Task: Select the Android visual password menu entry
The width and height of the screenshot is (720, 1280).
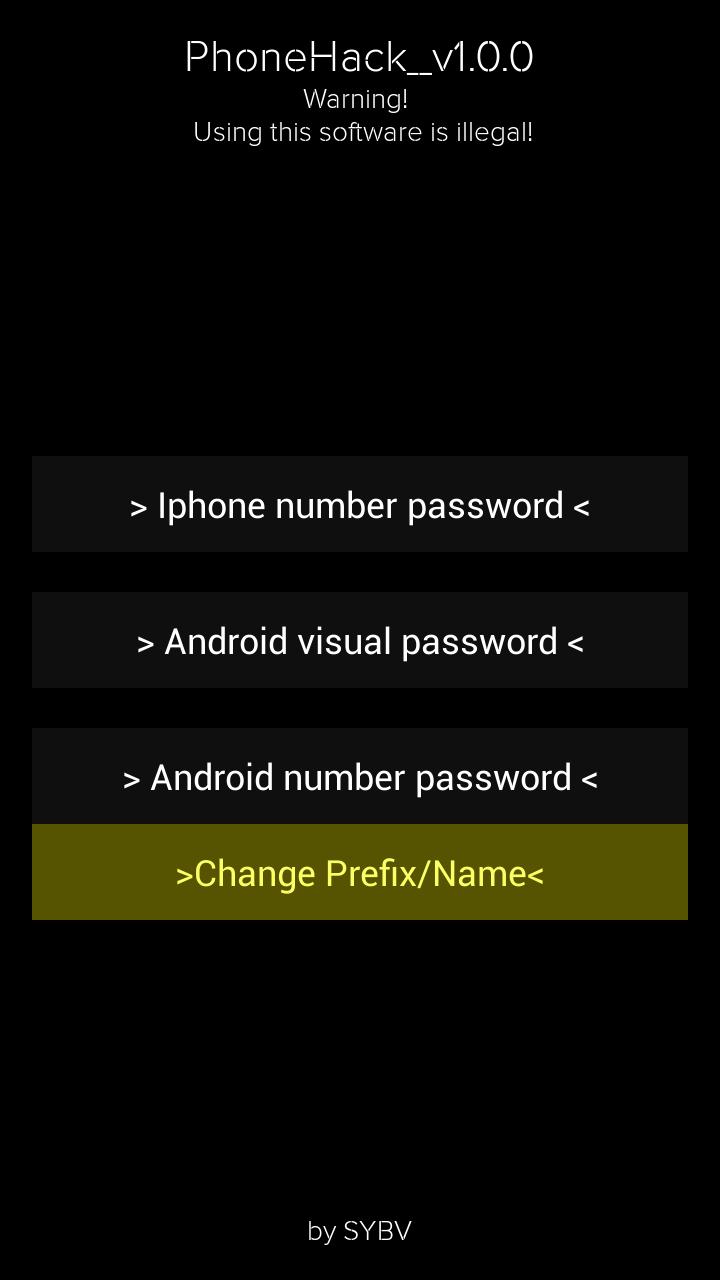Action: click(x=360, y=640)
